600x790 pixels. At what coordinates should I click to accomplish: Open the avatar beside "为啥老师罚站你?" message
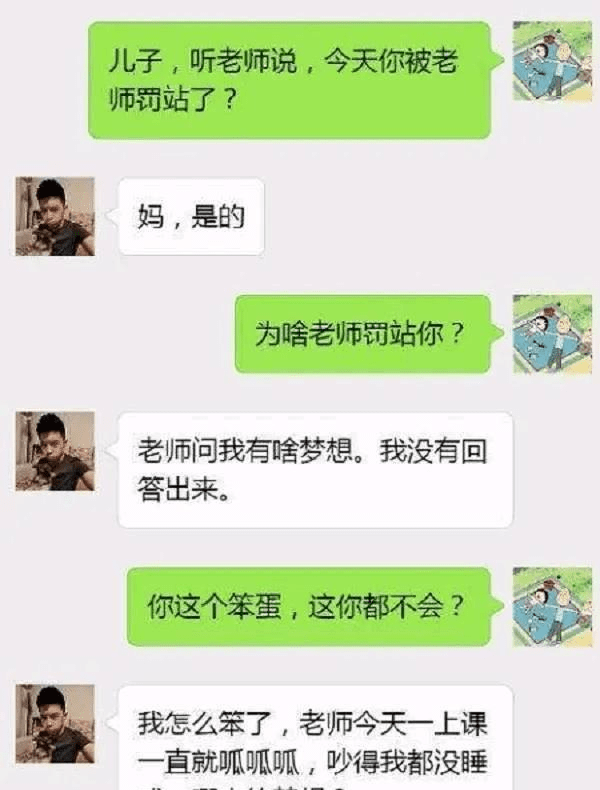pos(551,334)
